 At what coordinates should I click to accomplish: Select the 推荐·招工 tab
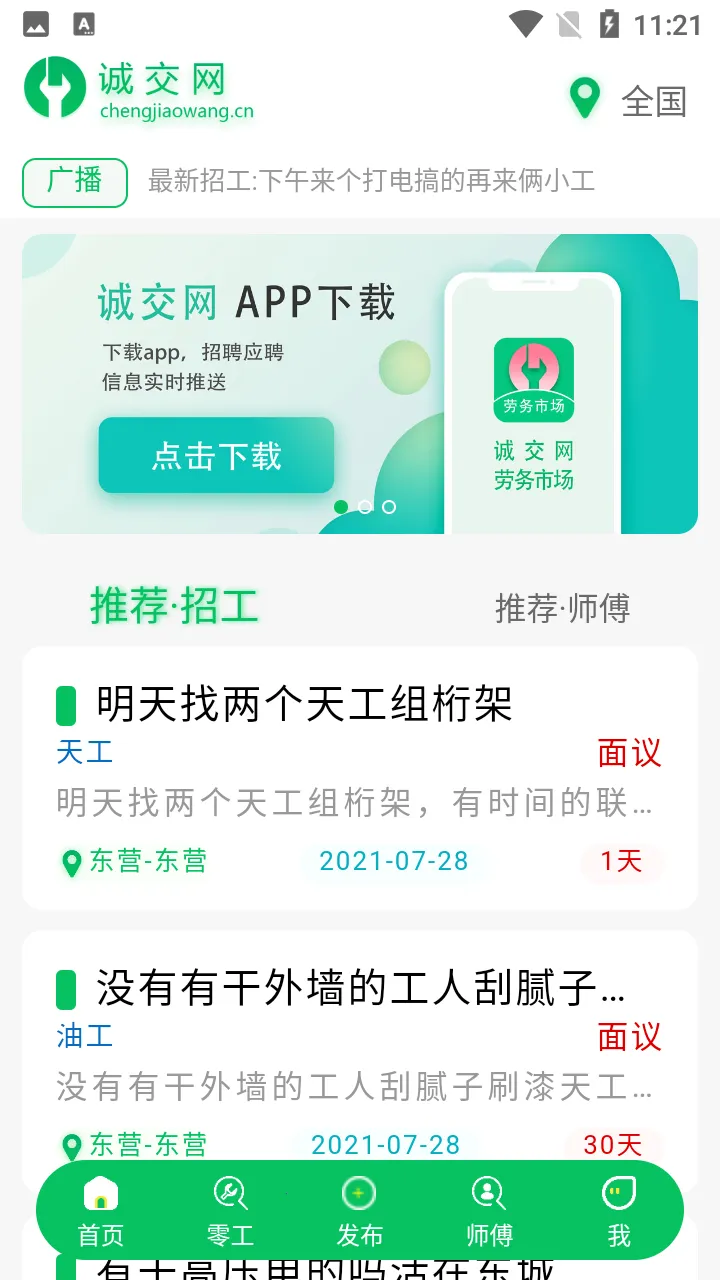(x=175, y=606)
